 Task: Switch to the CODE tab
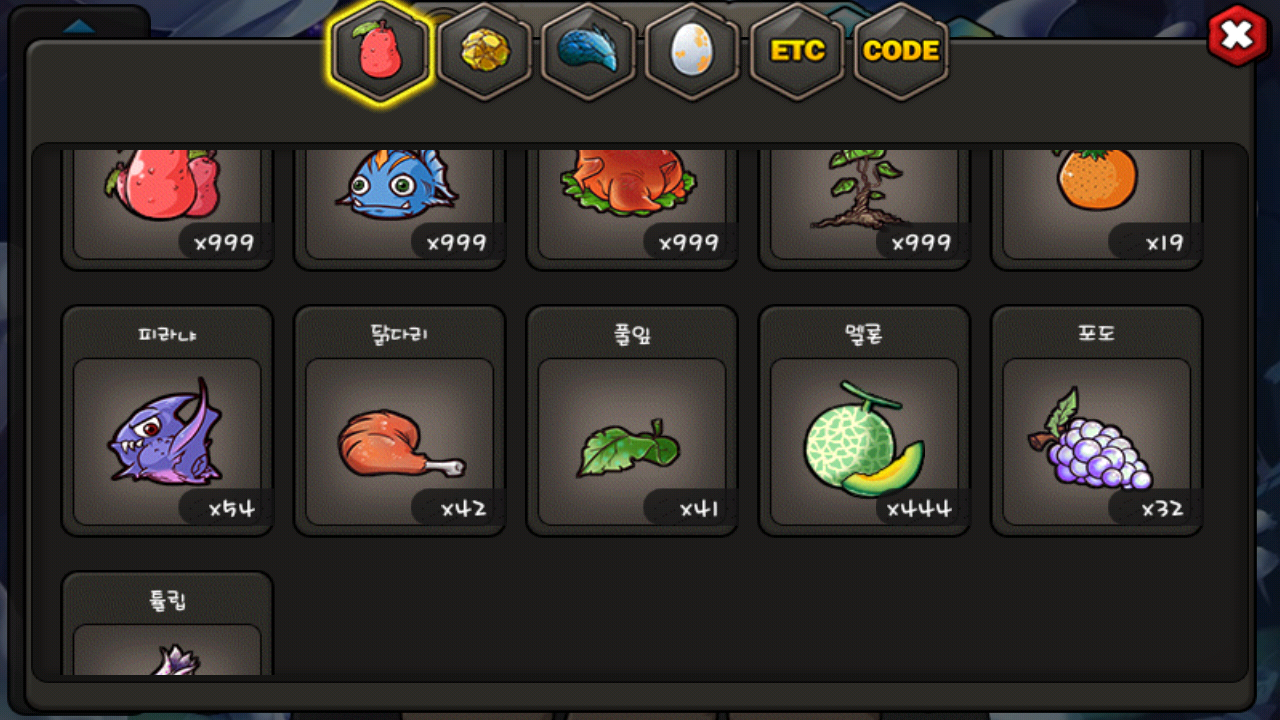(901, 51)
